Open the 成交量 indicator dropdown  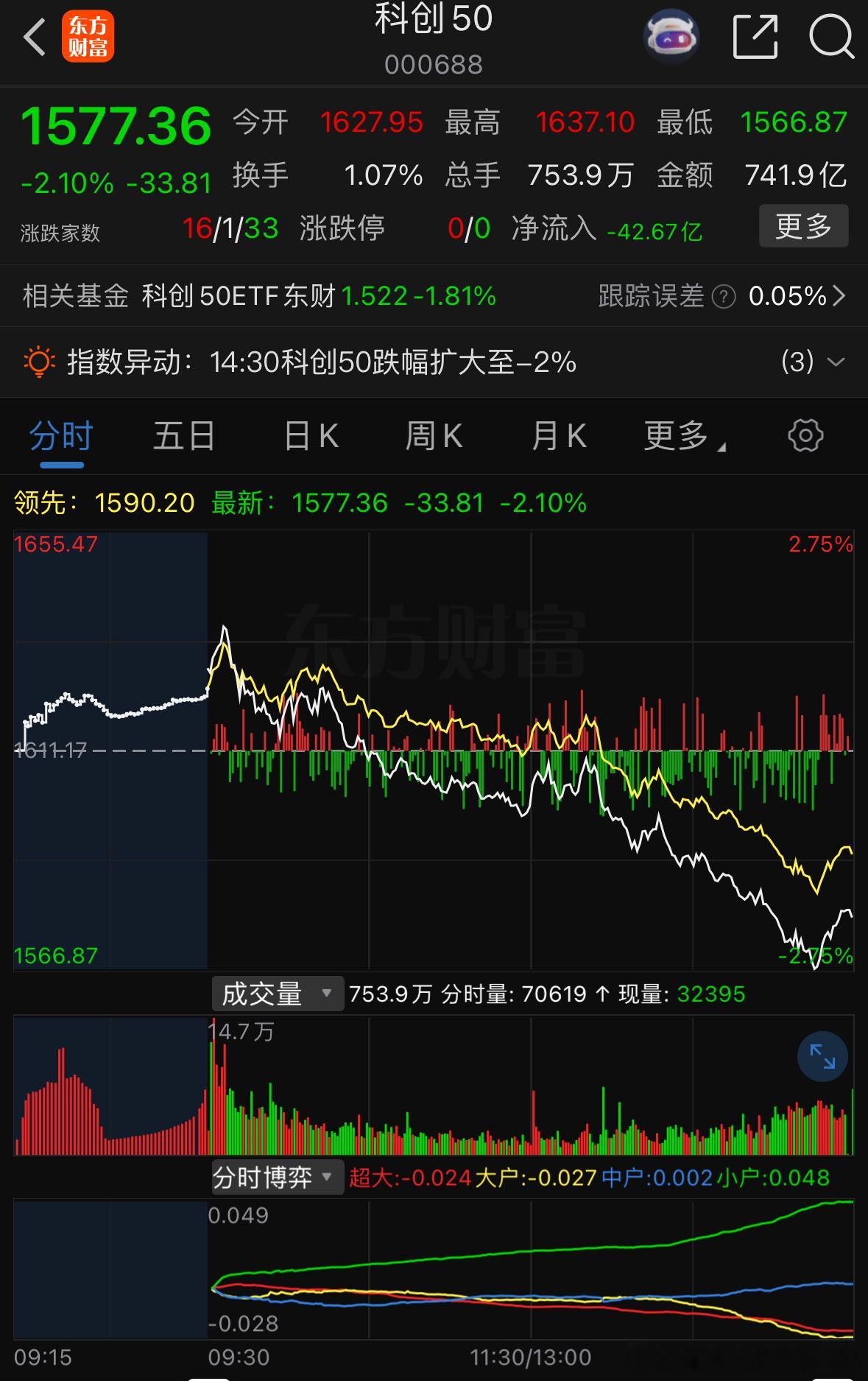coord(278,994)
